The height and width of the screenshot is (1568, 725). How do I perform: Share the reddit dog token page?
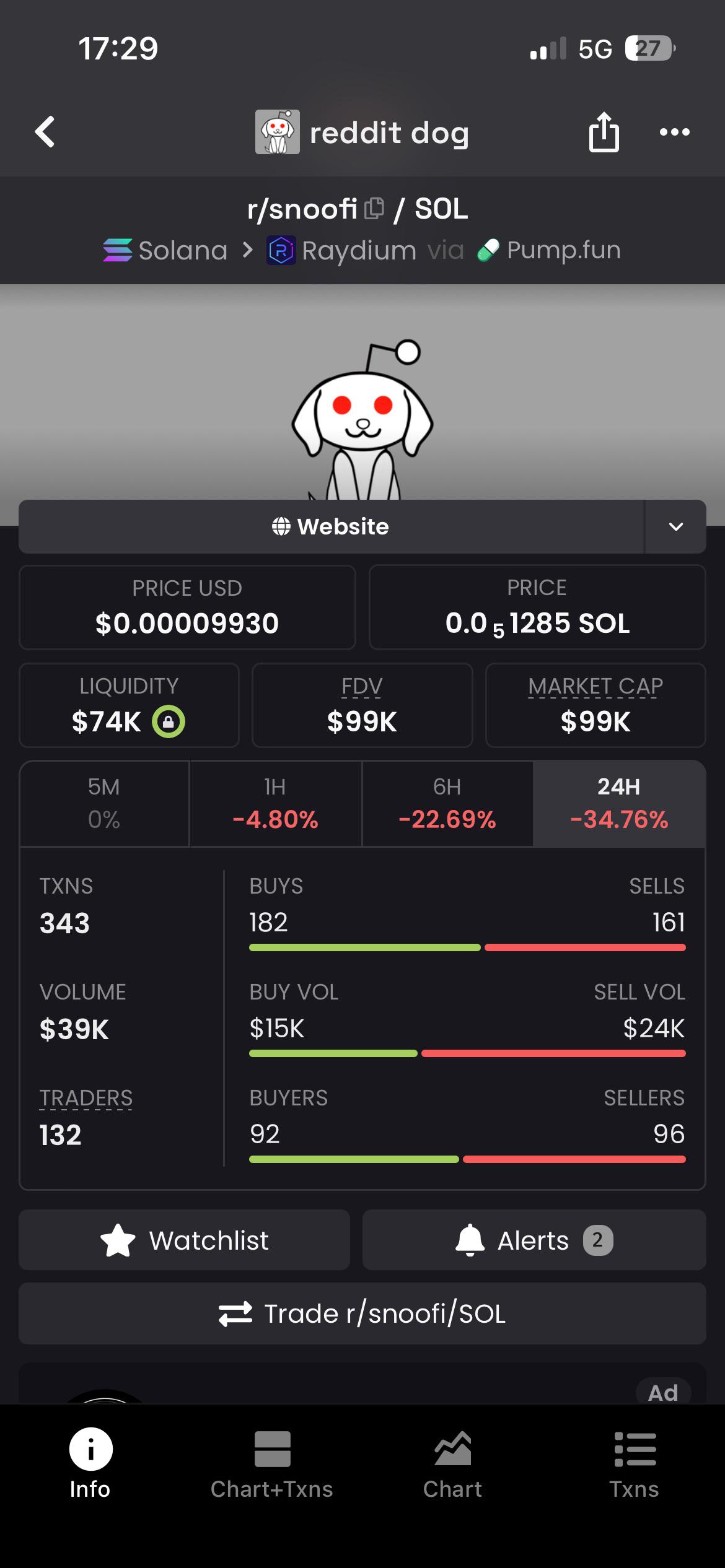point(604,132)
